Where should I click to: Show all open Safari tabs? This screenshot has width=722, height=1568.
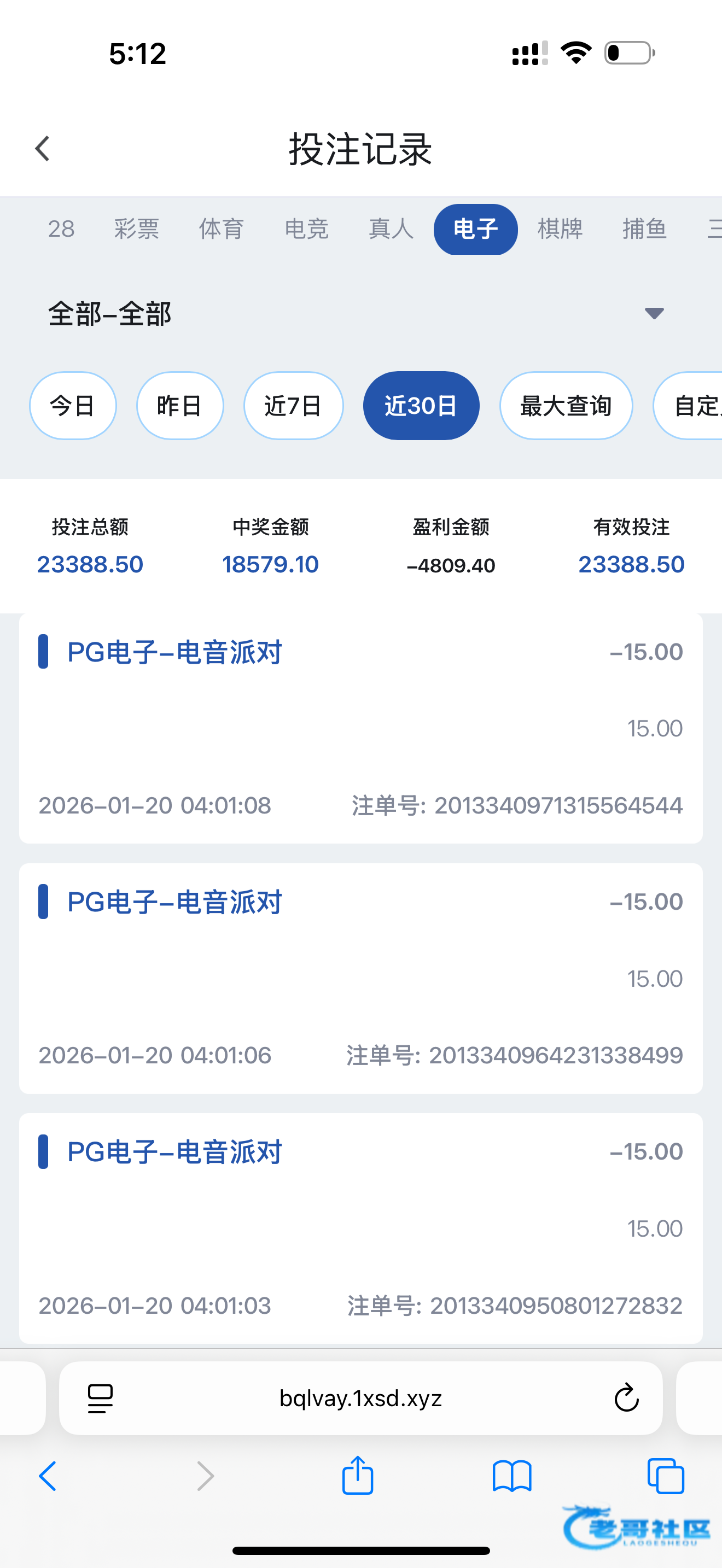click(x=665, y=1476)
